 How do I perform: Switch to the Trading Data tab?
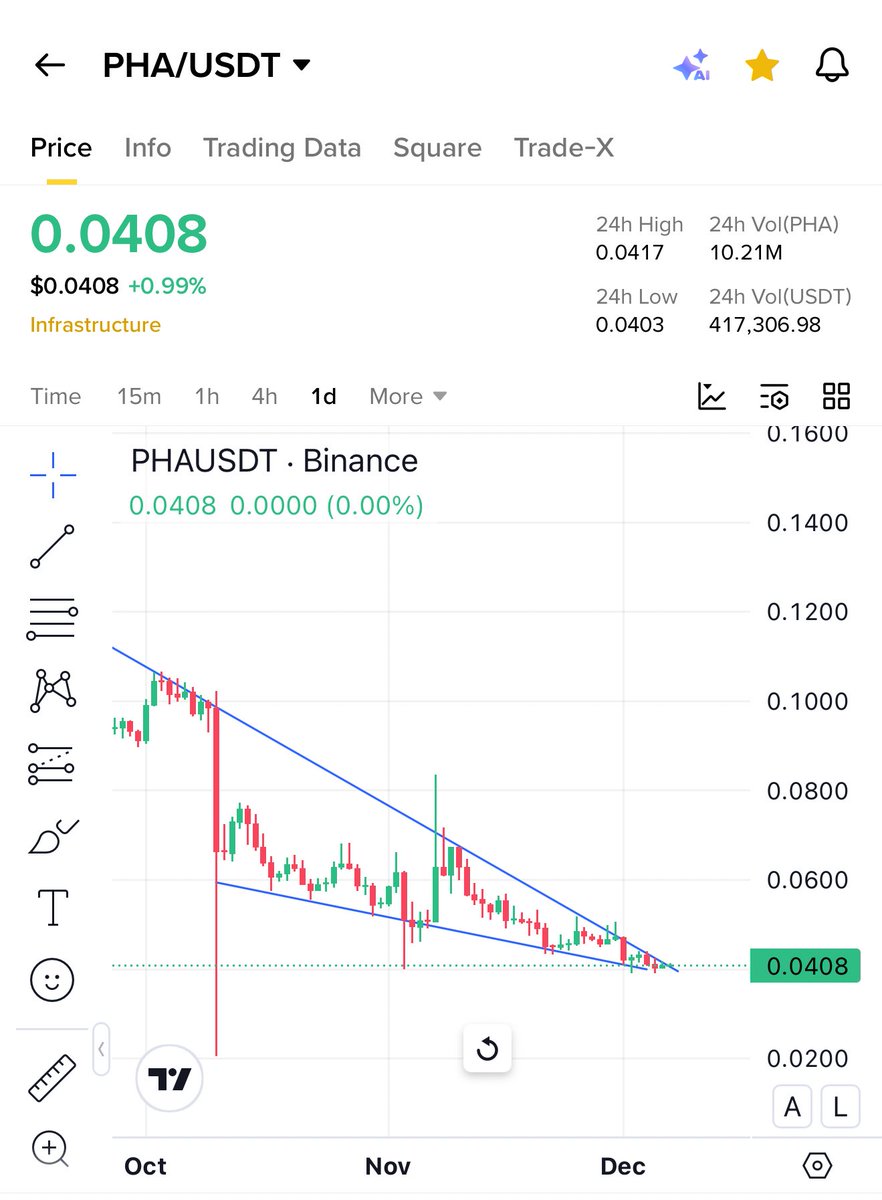(x=282, y=148)
